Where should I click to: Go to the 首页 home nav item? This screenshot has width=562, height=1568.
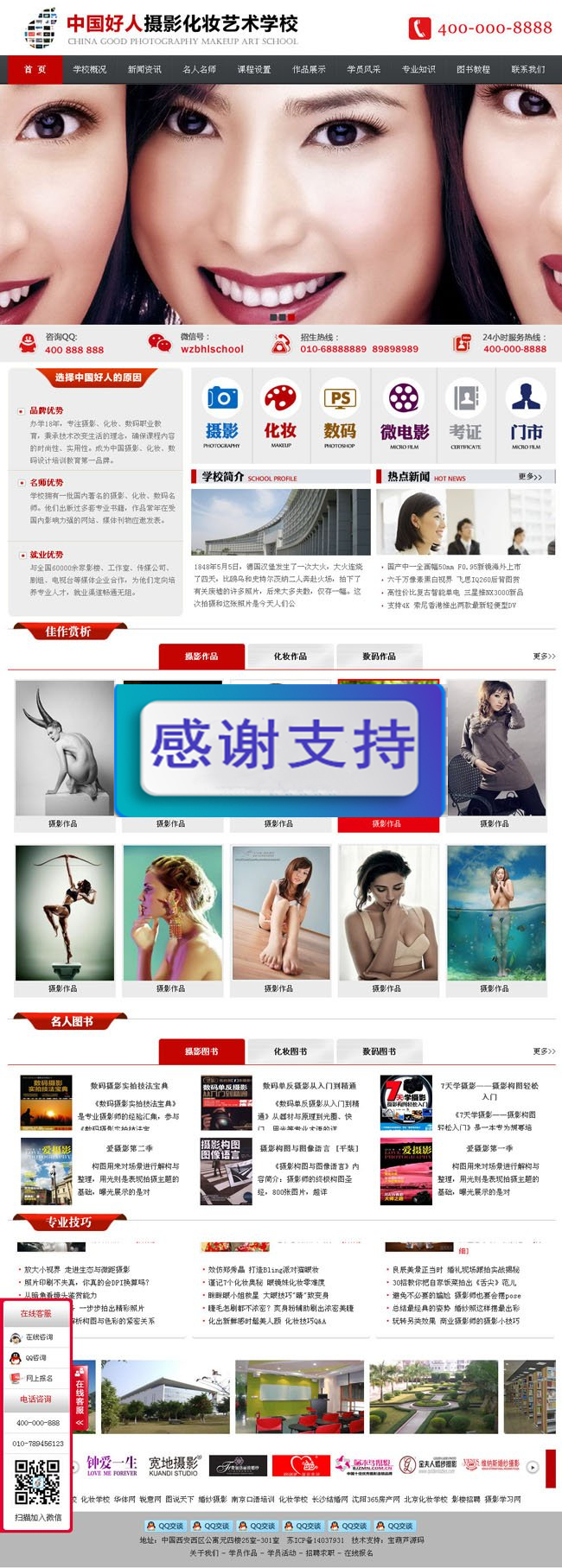point(35,70)
